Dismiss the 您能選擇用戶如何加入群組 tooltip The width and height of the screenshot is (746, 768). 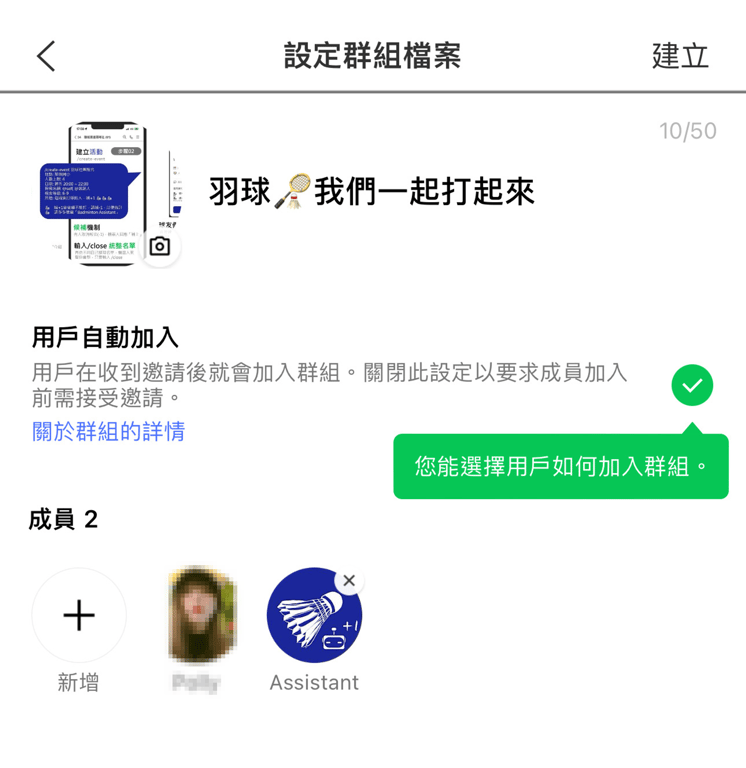(x=560, y=466)
